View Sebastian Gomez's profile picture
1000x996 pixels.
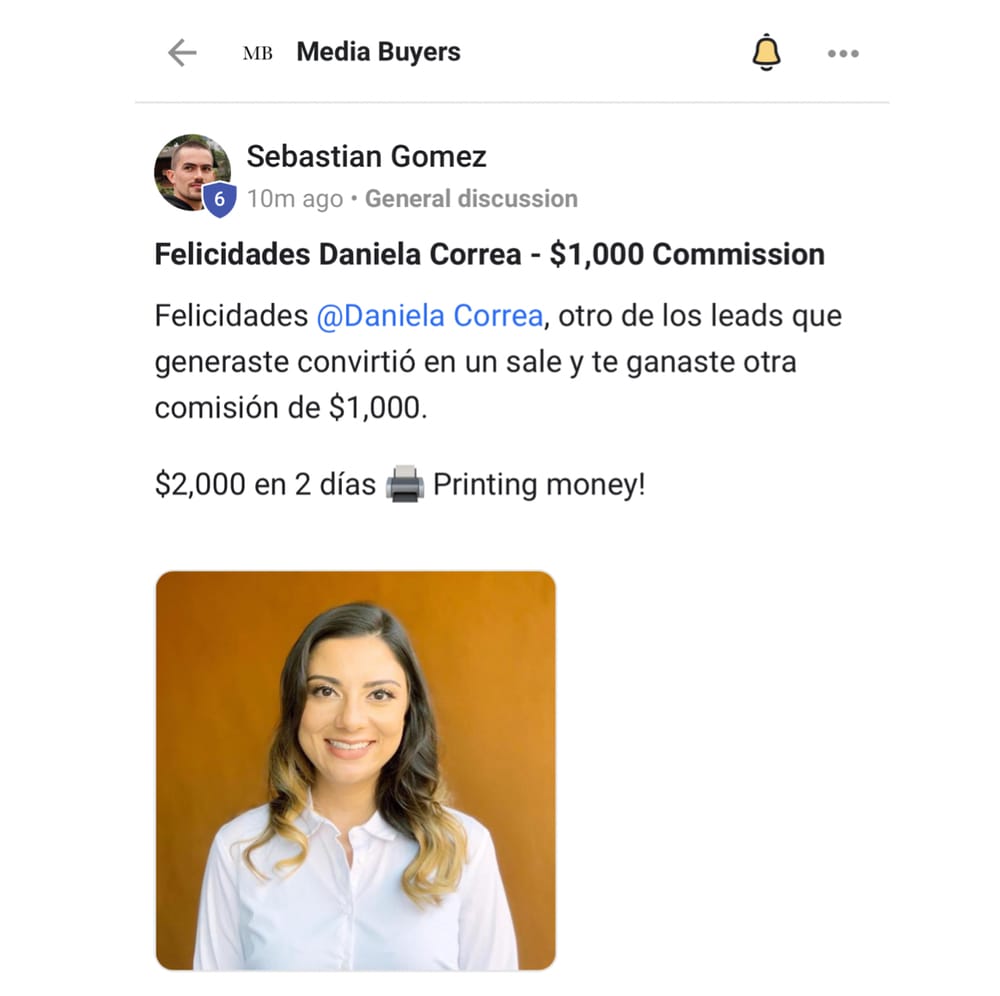pos(191,172)
